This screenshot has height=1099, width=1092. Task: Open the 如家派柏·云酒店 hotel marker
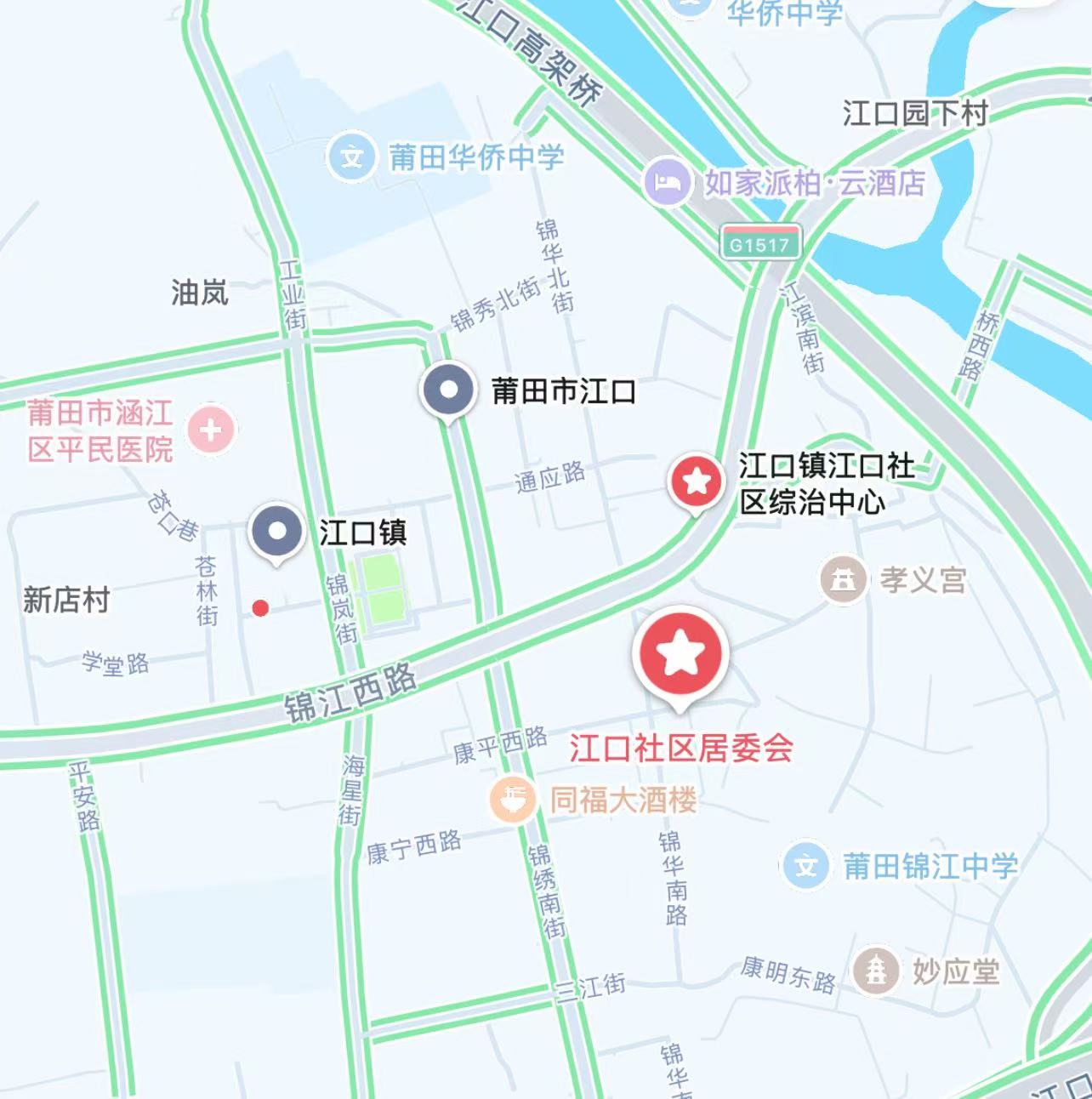point(667,181)
